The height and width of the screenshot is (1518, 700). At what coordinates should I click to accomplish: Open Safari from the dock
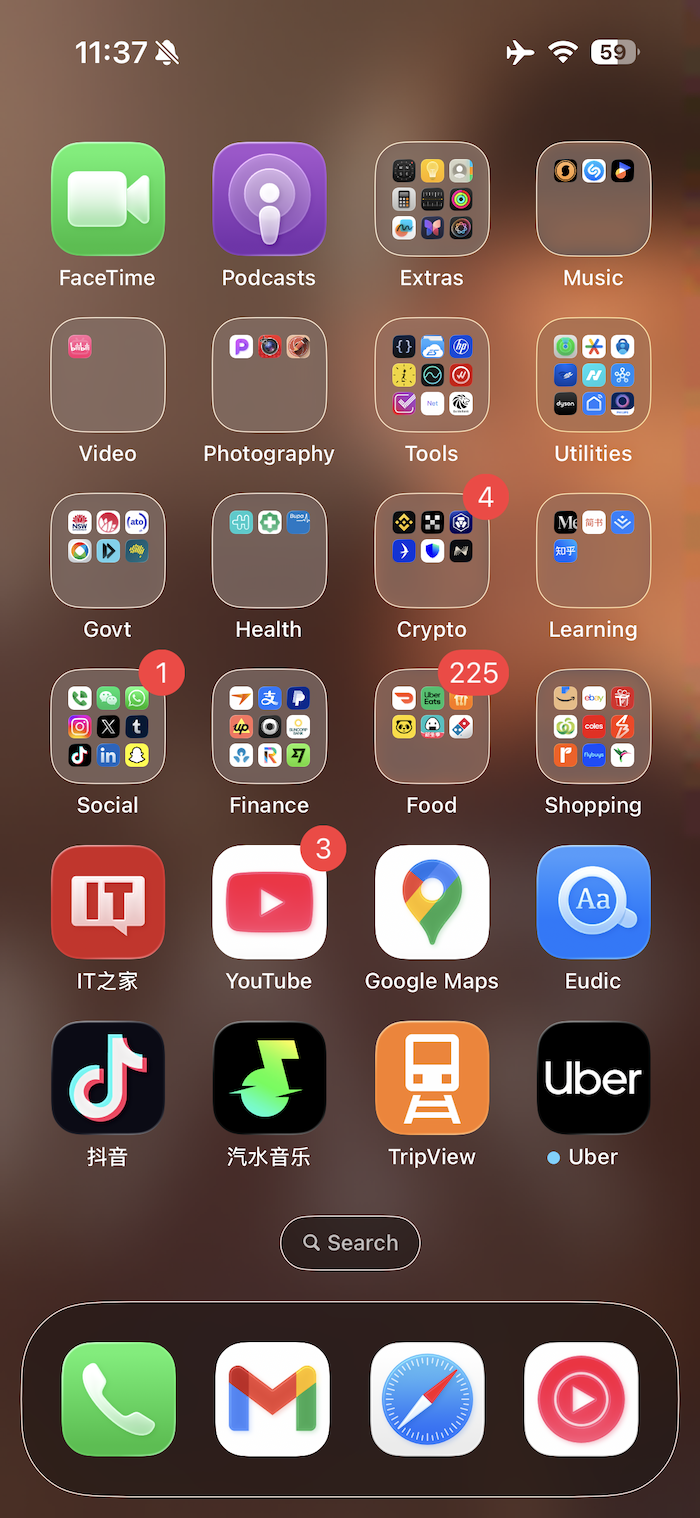(427, 1399)
